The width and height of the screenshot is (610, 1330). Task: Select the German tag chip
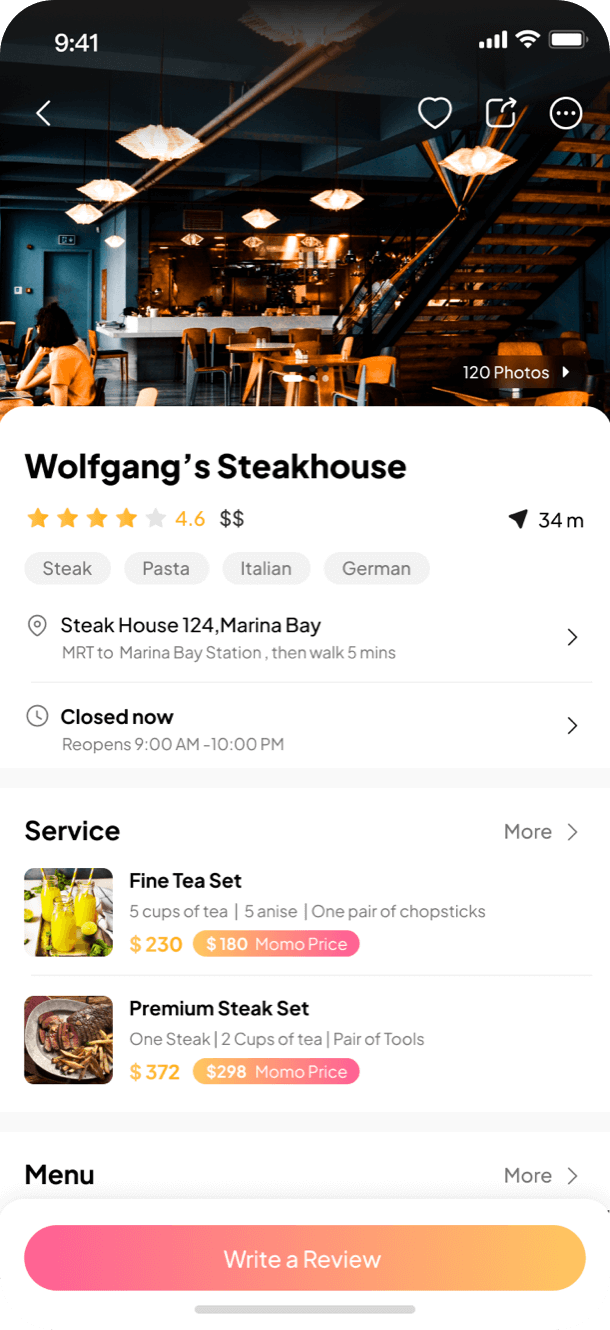coord(376,569)
